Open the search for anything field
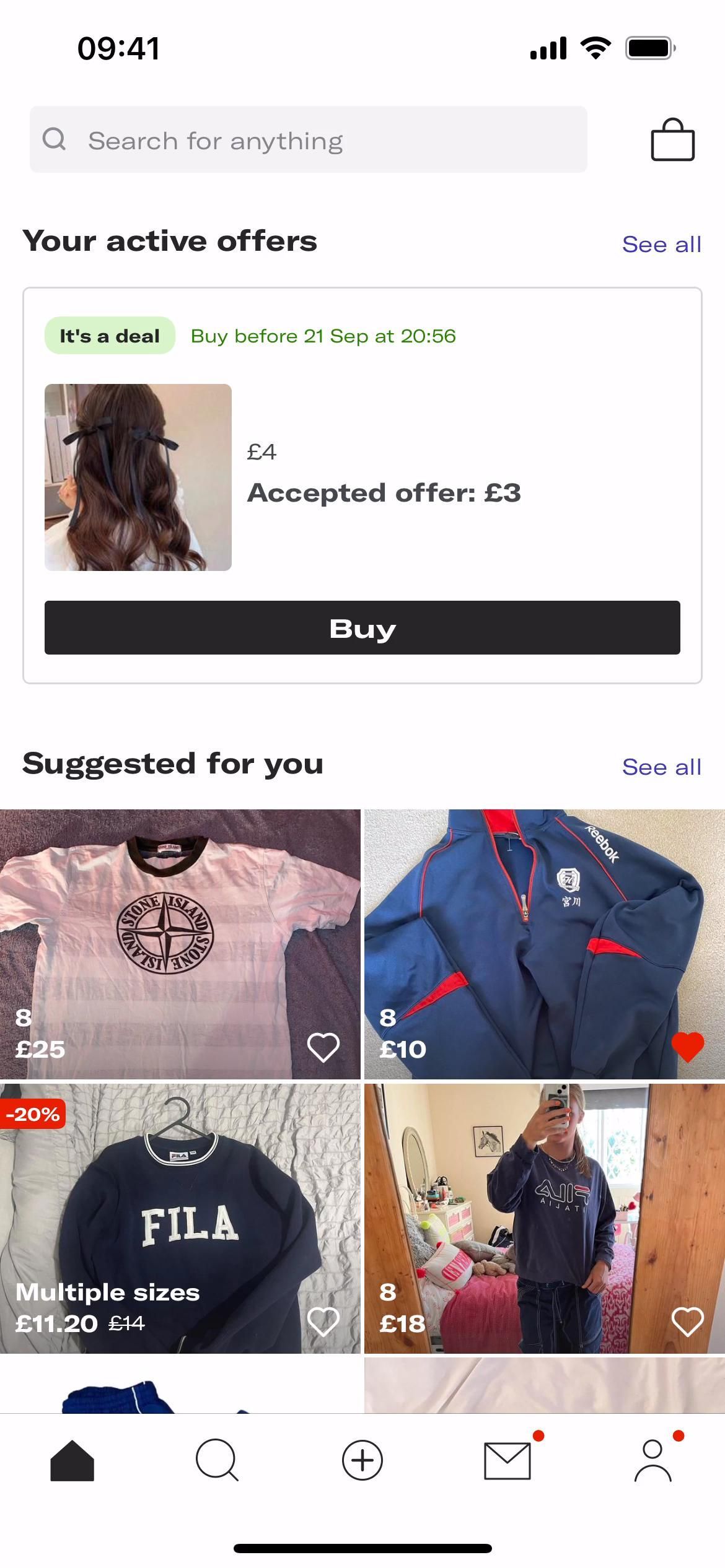The height and width of the screenshot is (1568, 725). [308, 140]
